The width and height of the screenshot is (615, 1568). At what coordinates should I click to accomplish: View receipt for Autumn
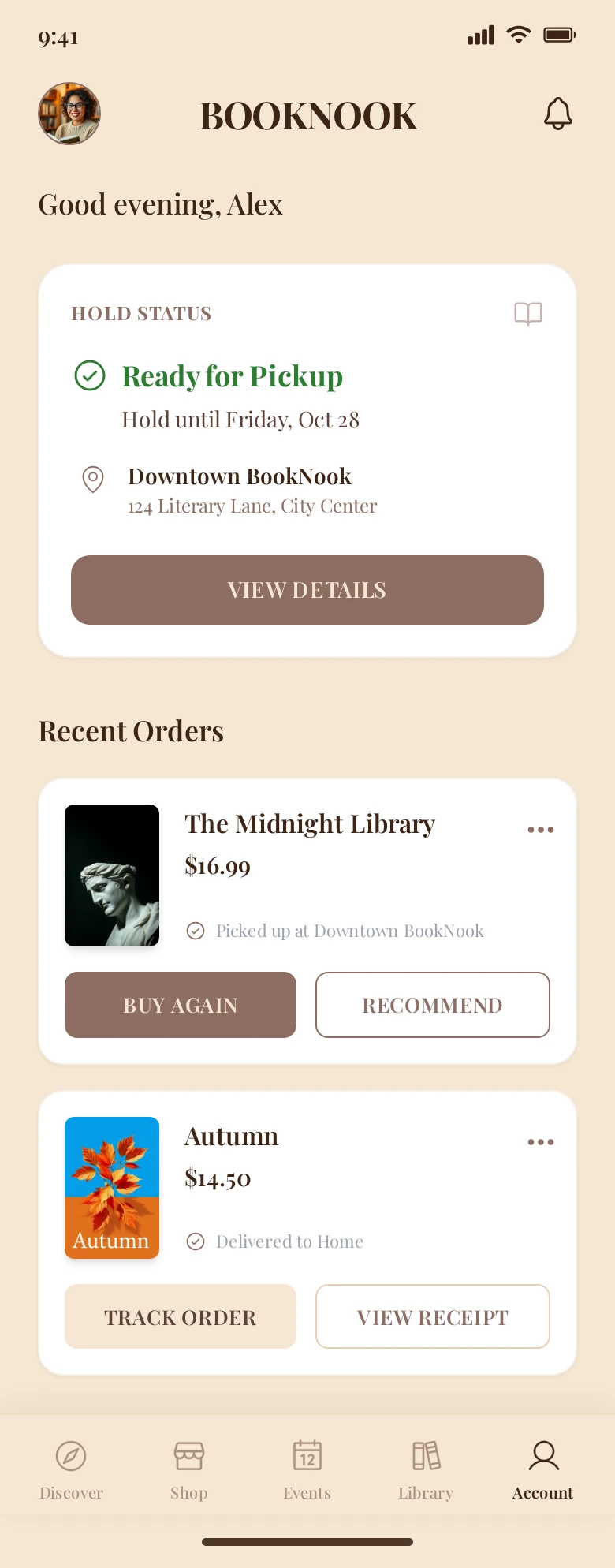pos(432,1317)
